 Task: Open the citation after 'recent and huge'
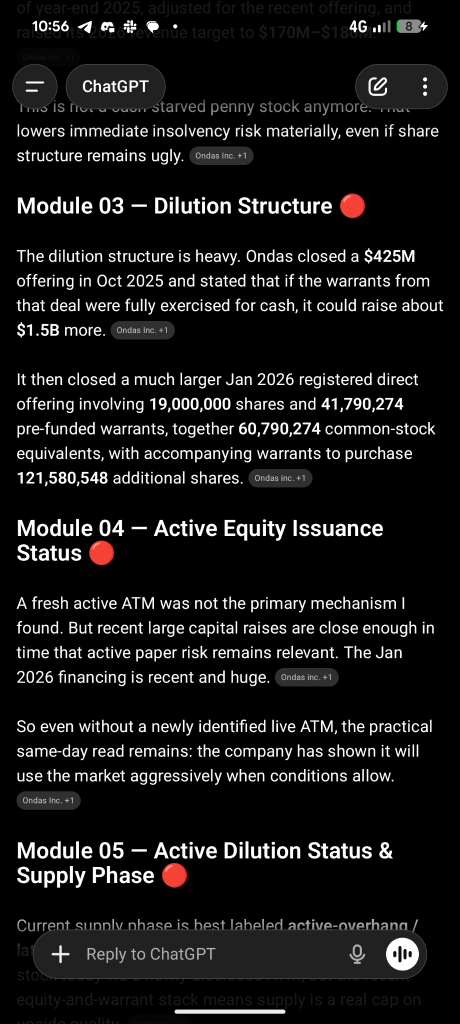(306, 677)
